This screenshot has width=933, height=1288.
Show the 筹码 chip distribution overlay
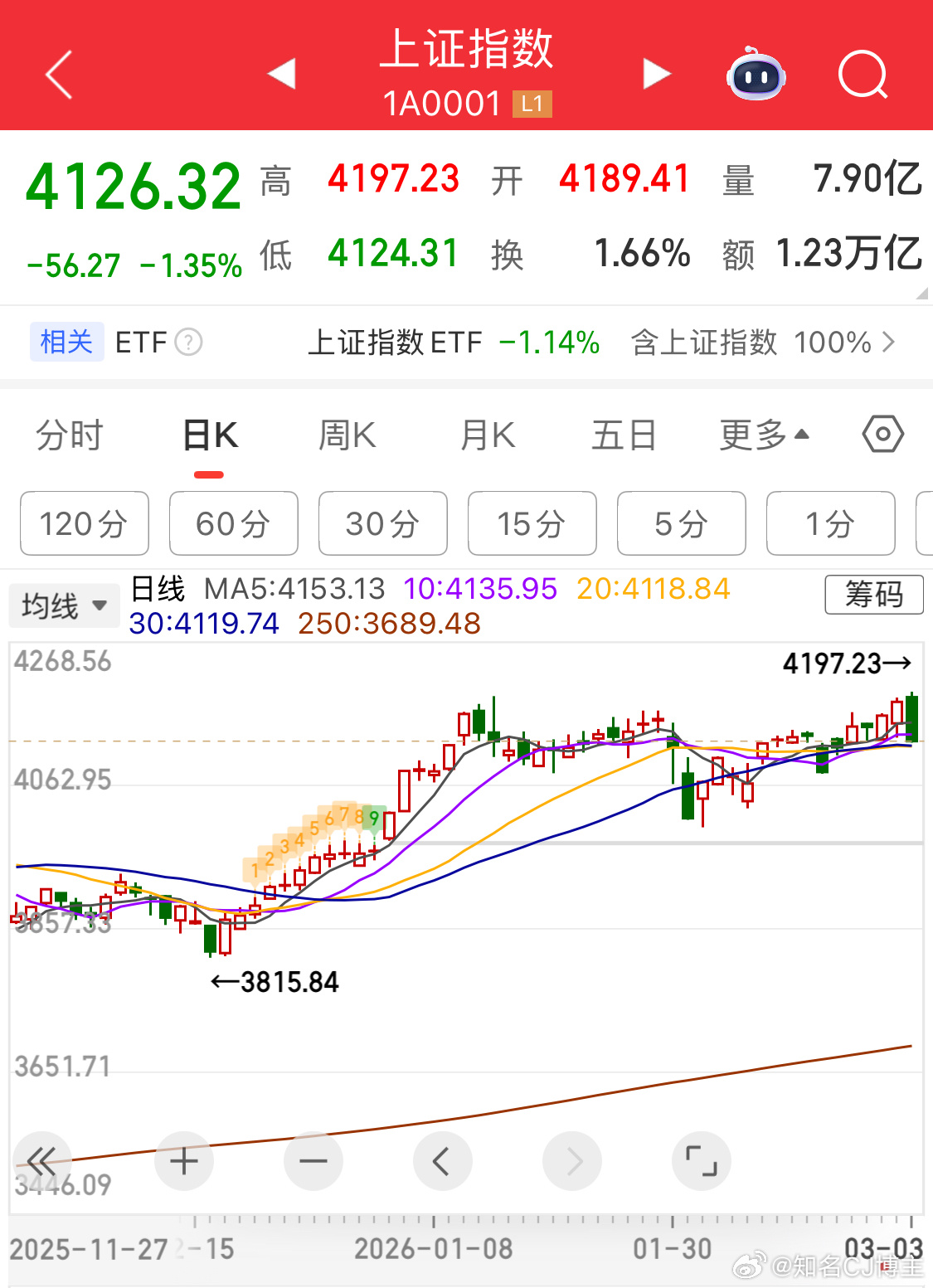[x=874, y=595]
